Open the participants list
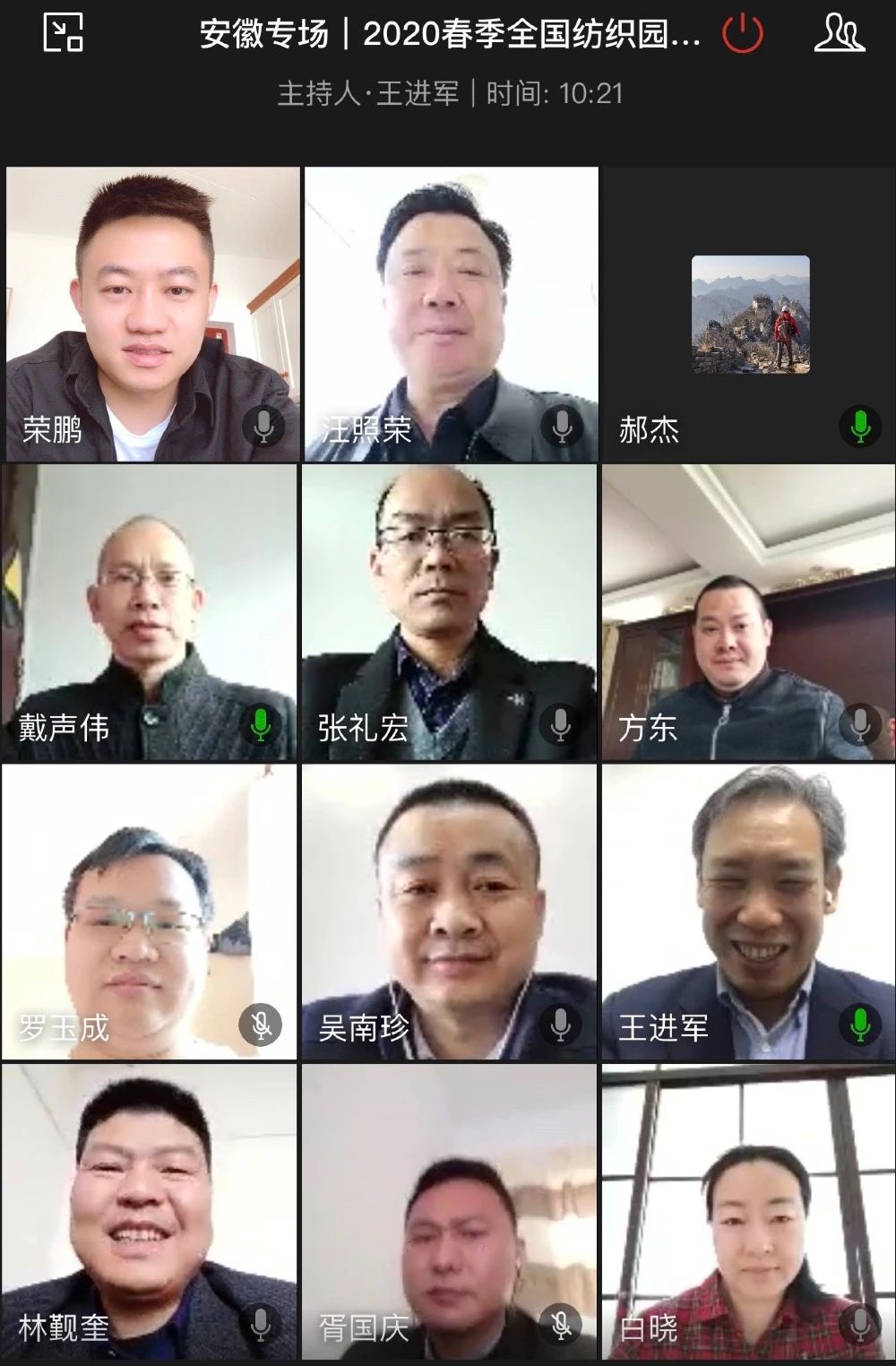 pyautogui.click(x=839, y=33)
